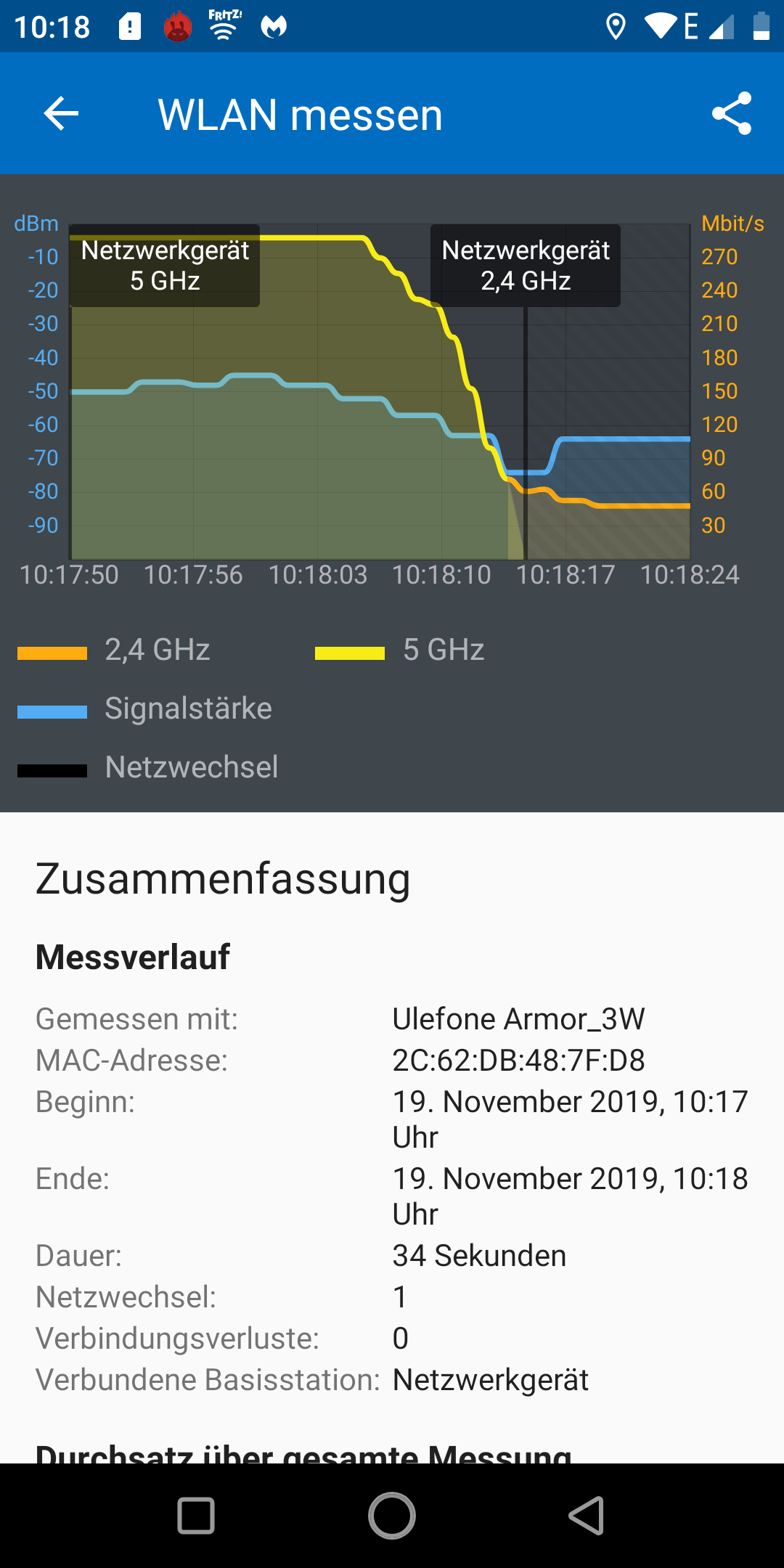Share the WLAN measurement results

click(732, 113)
